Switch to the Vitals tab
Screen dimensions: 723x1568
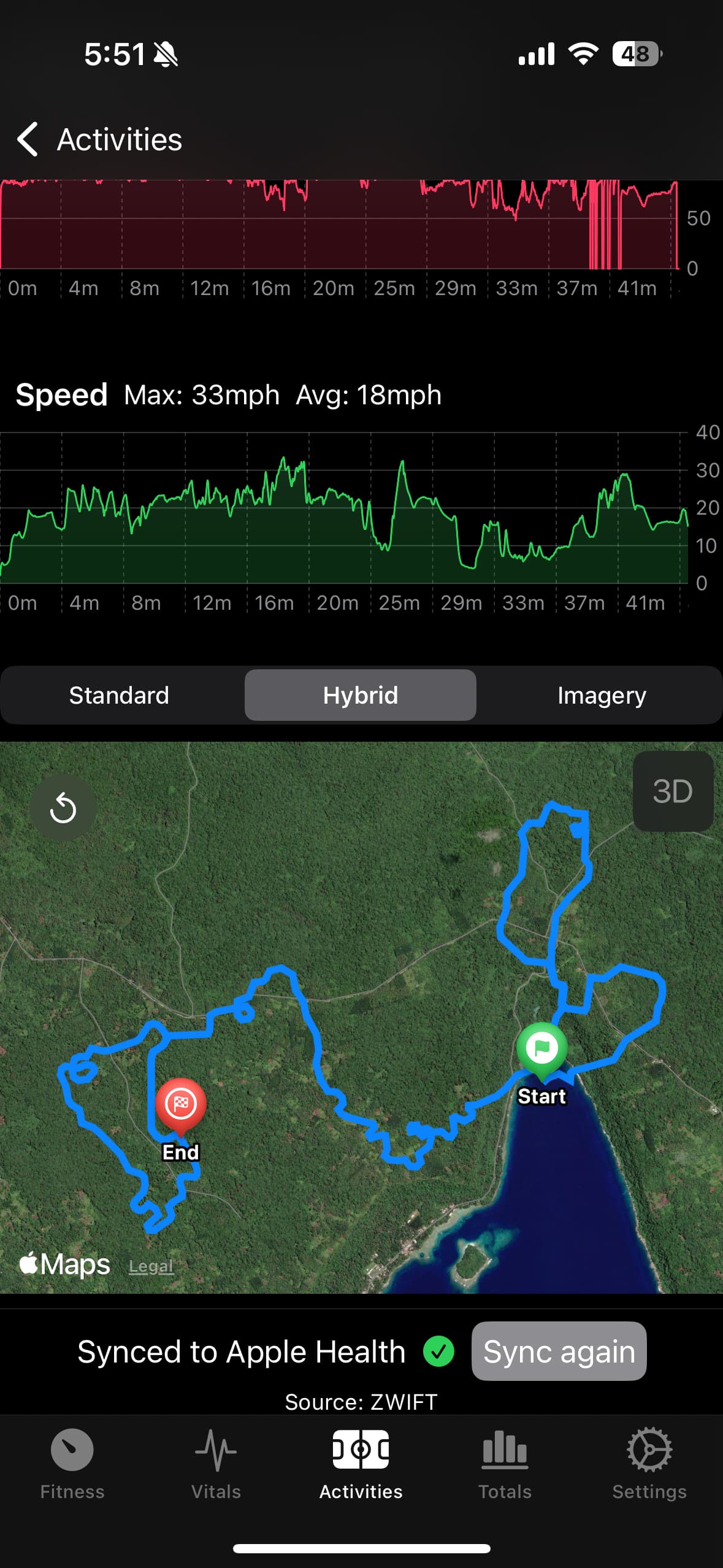(216, 1464)
